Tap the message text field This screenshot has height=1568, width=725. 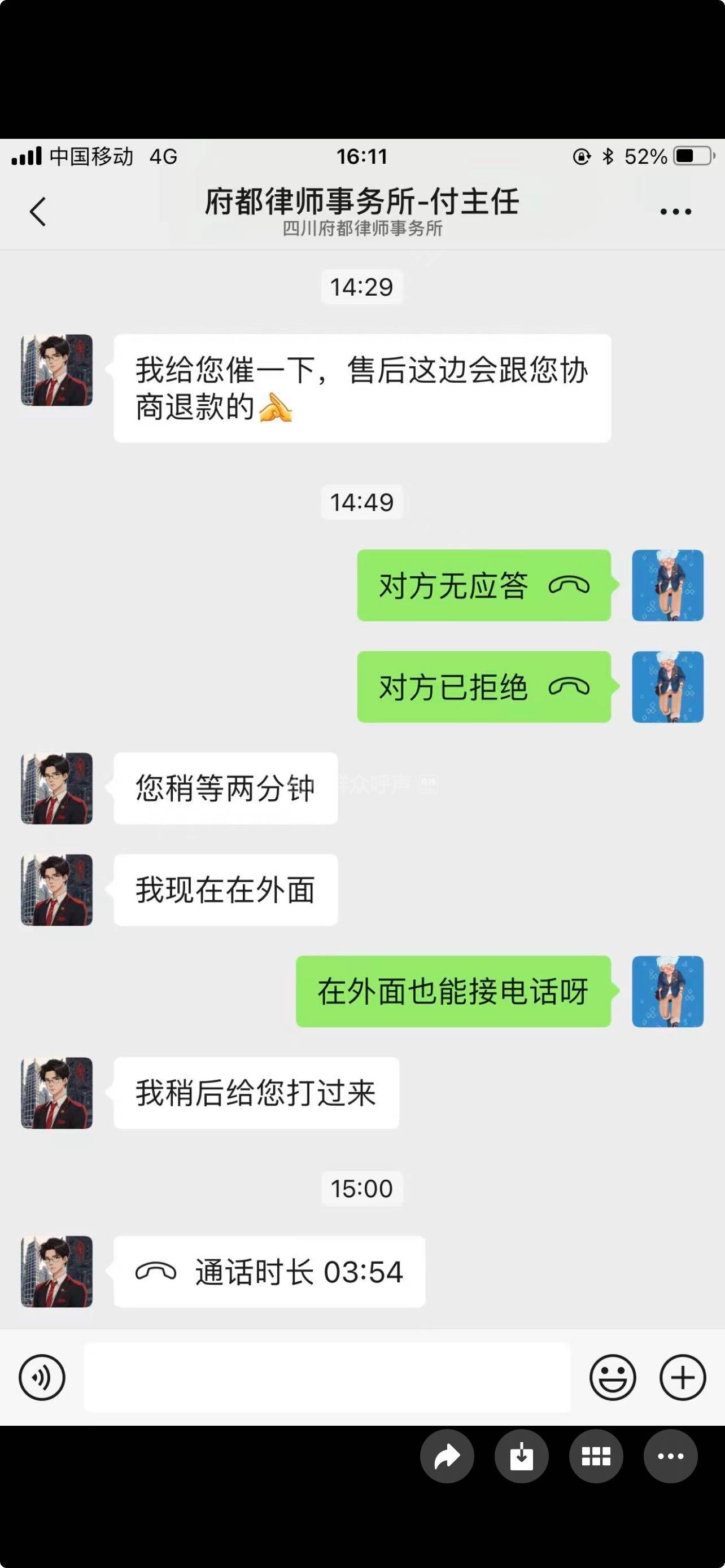tap(327, 1377)
